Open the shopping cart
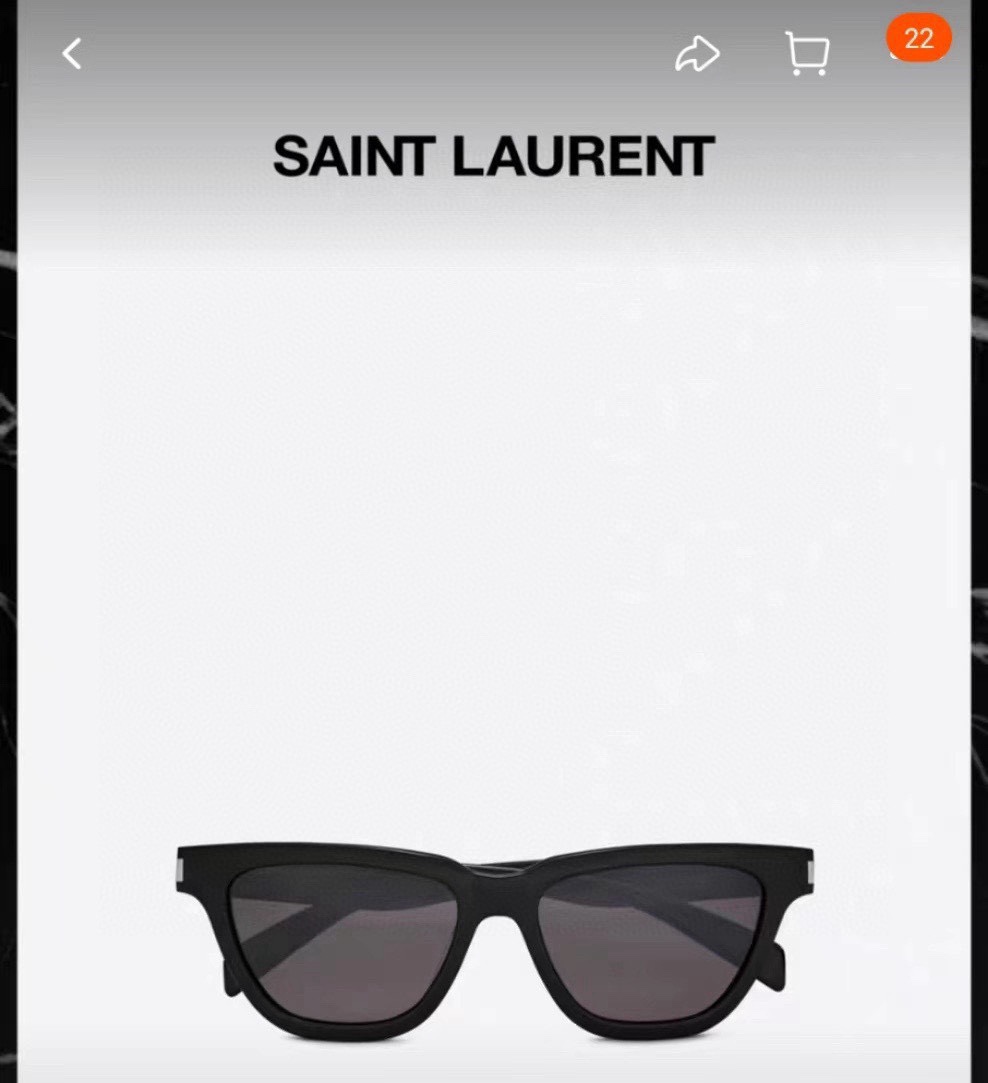The height and width of the screenshot is (1083, 988). 807,54
